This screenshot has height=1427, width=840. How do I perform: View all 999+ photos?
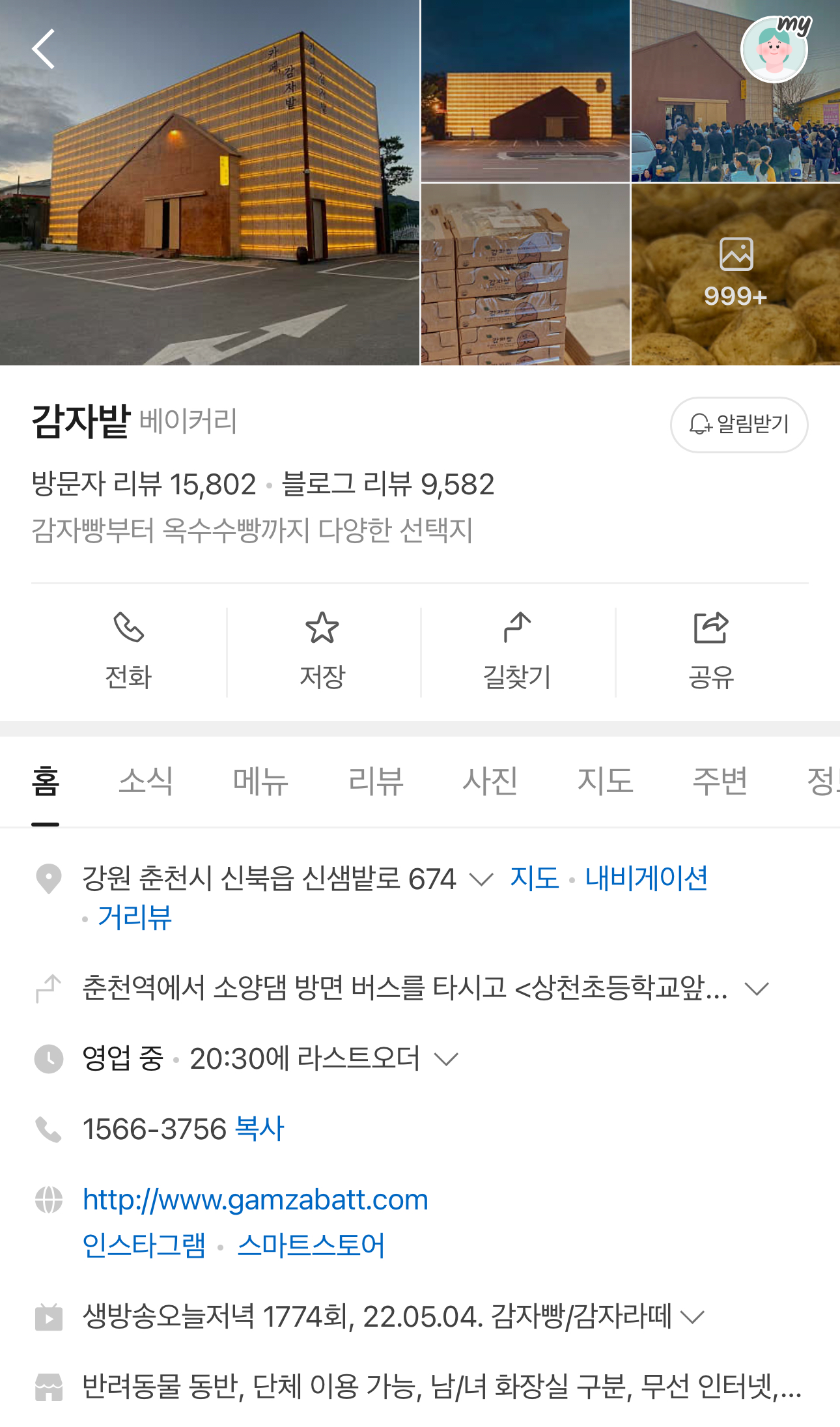point(735,274)
